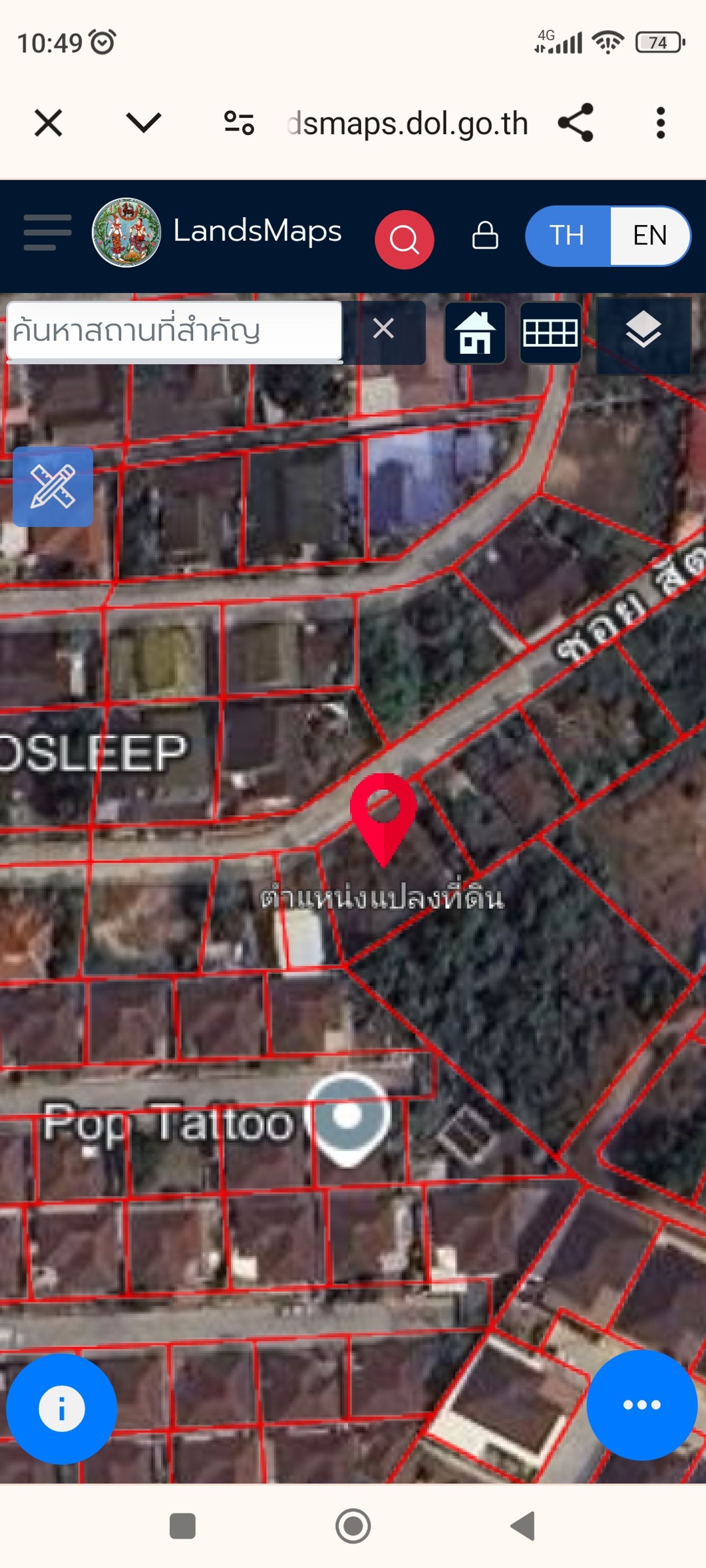This screenshot has height=1568, width=706.
Task: Tap the red search button
Action: [x=404, y=239]
